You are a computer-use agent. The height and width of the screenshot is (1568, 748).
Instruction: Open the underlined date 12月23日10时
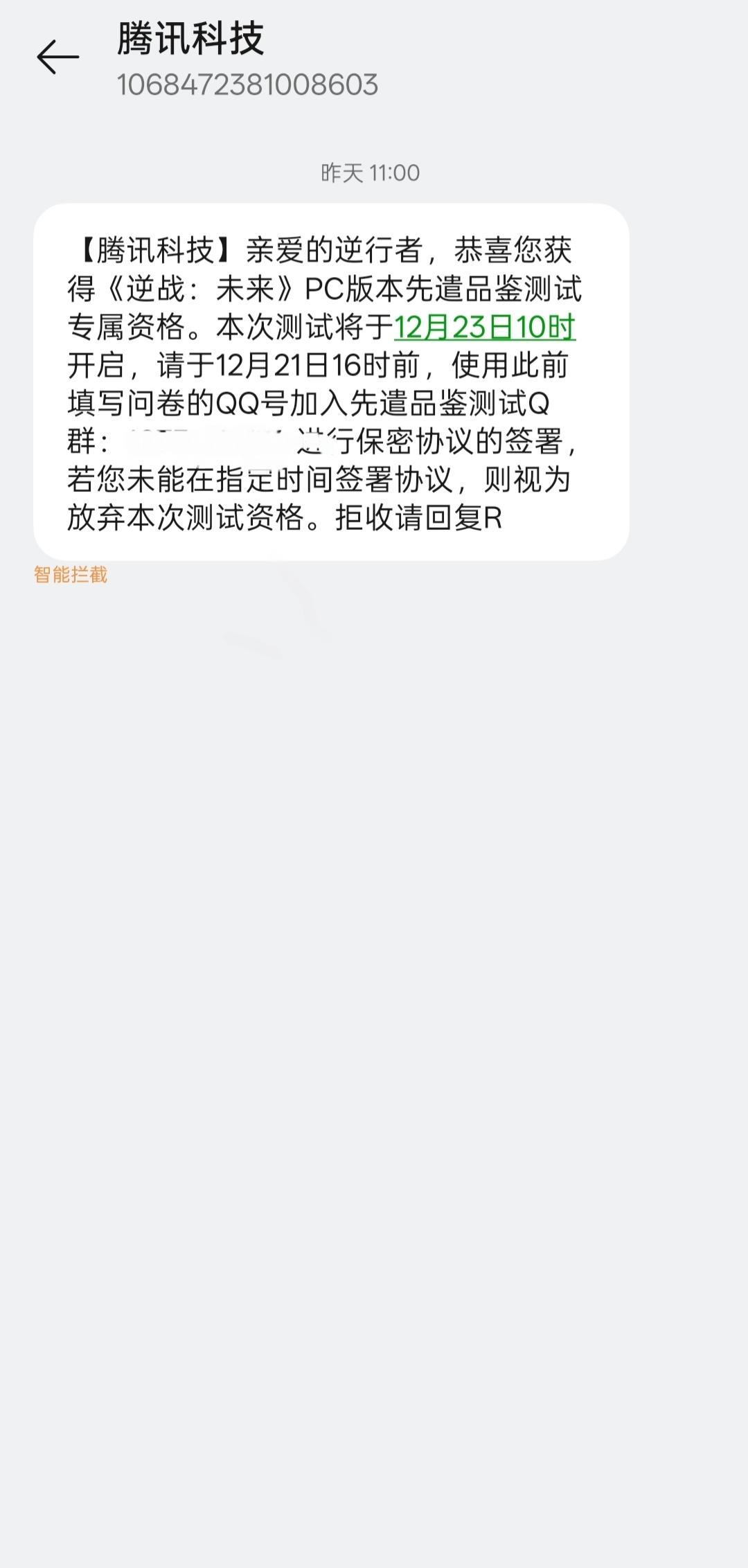click(484, 327)
